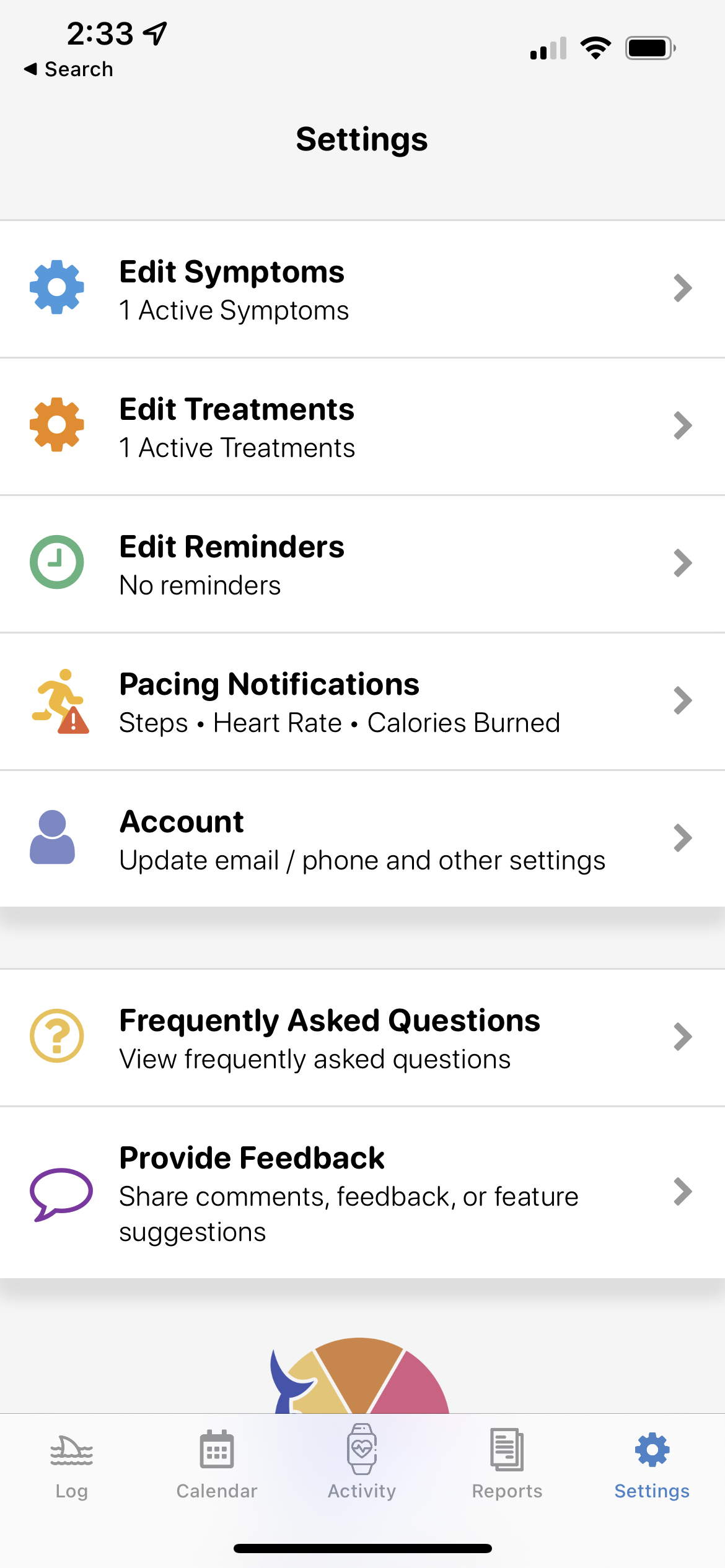This screenshot has width=725, height=1568.
Task: Open Pacing Notifications settings
Action: click(x=362, y=702)
